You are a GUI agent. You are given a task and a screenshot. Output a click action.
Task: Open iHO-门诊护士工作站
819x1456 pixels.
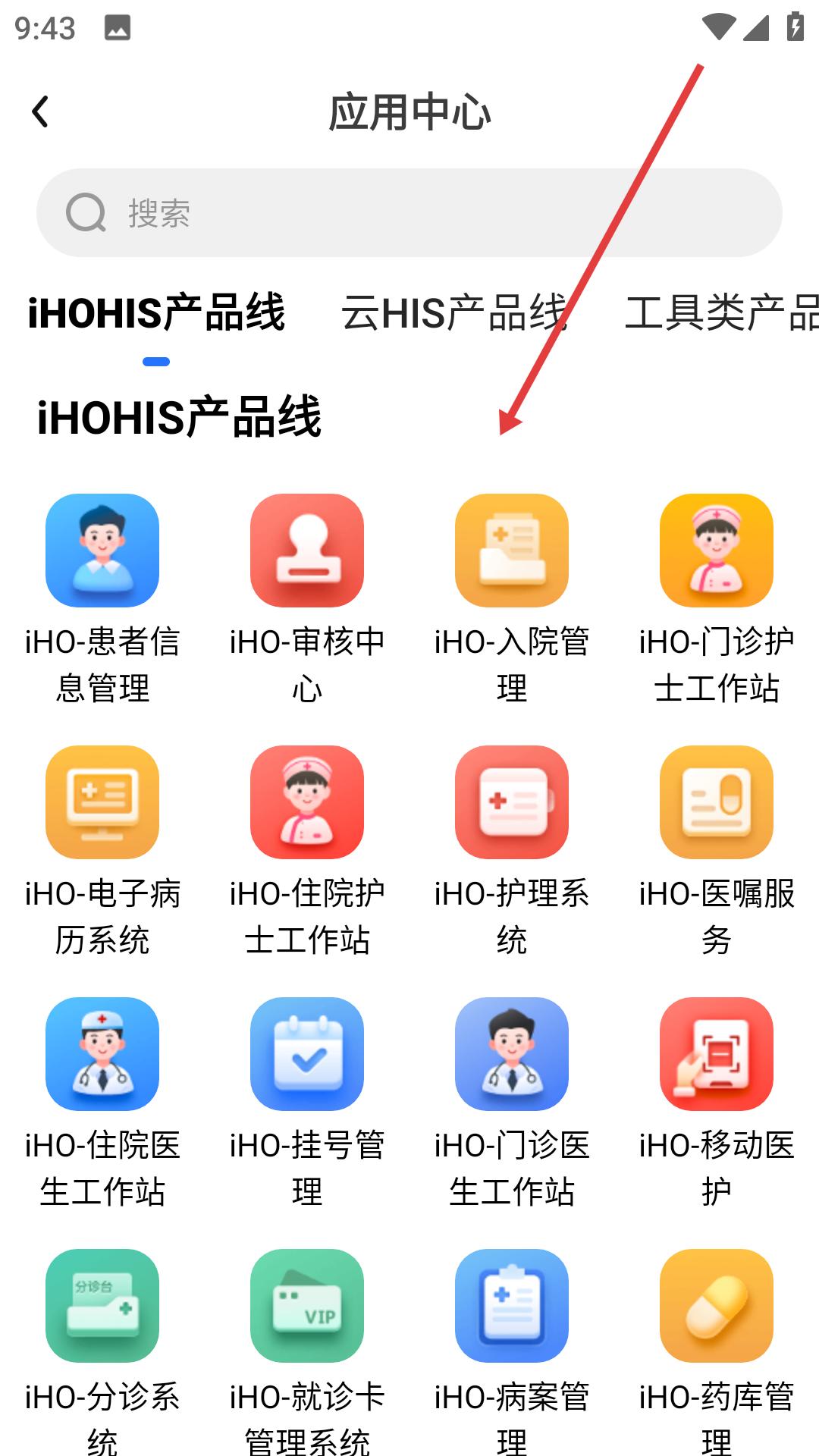(717, 551)
